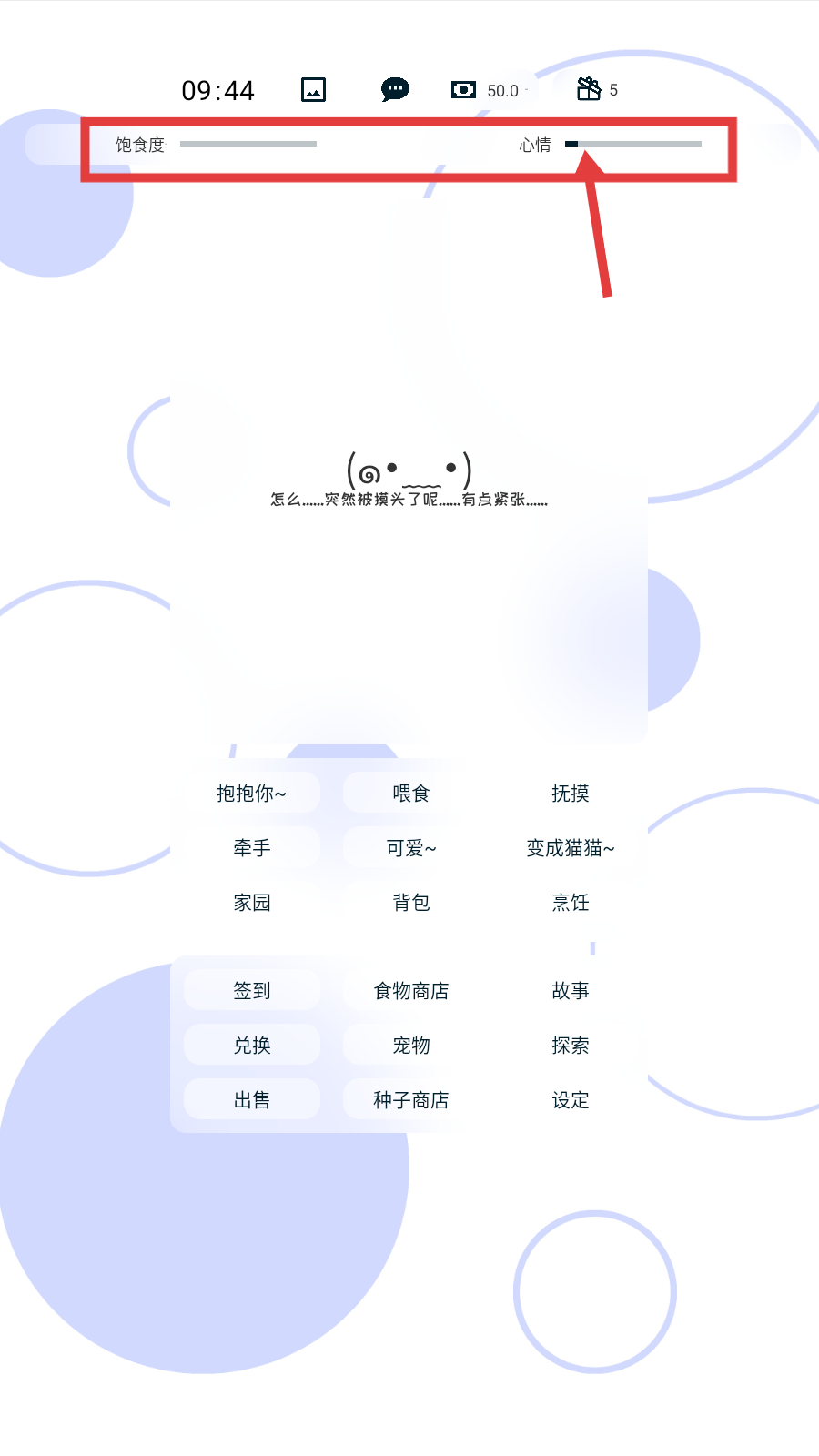Tap the 兑换 button
This screenshot has width=819, height=1456.
tap(252, 1046)
